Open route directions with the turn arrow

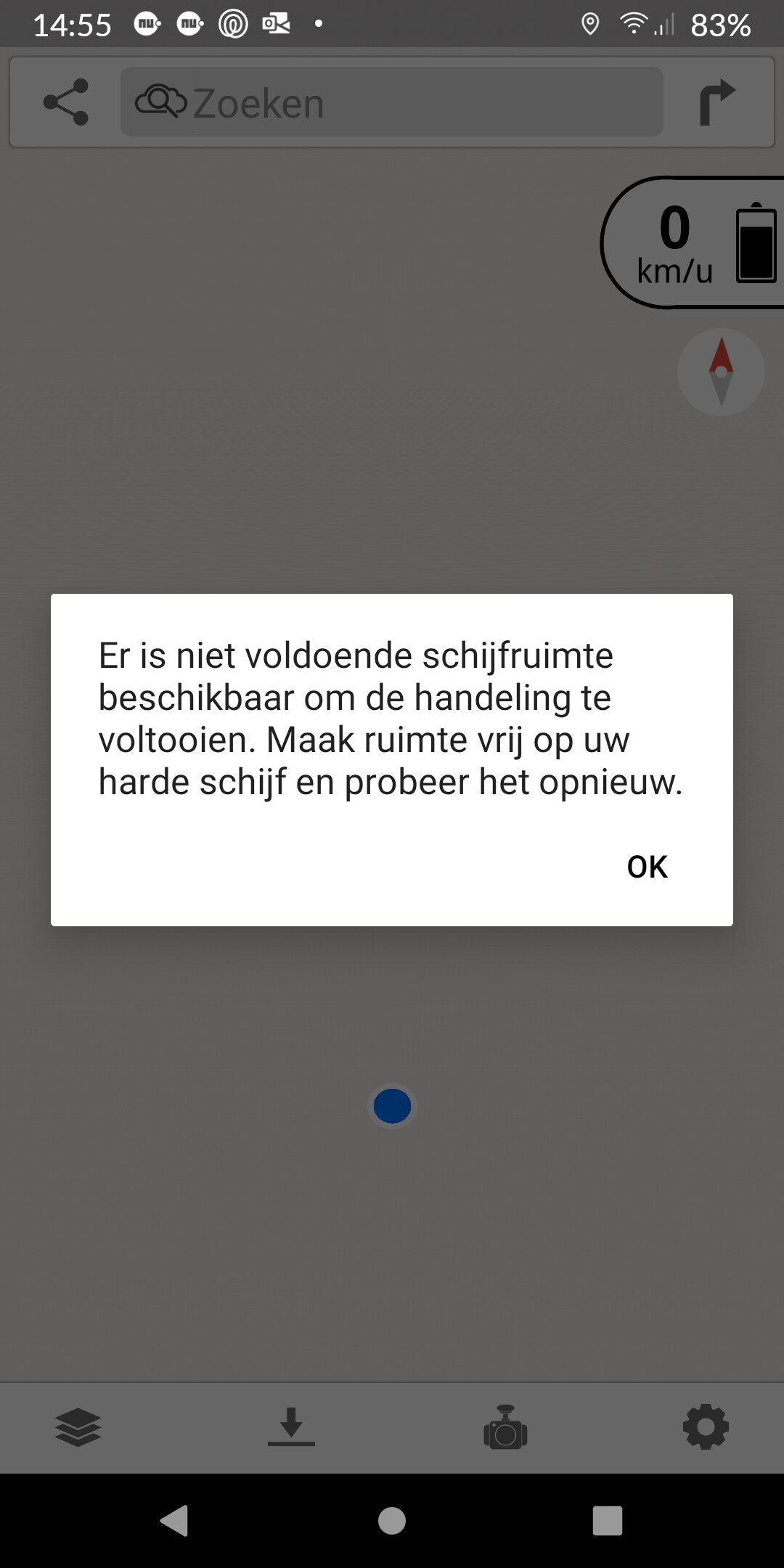click(x=717, y=102)
